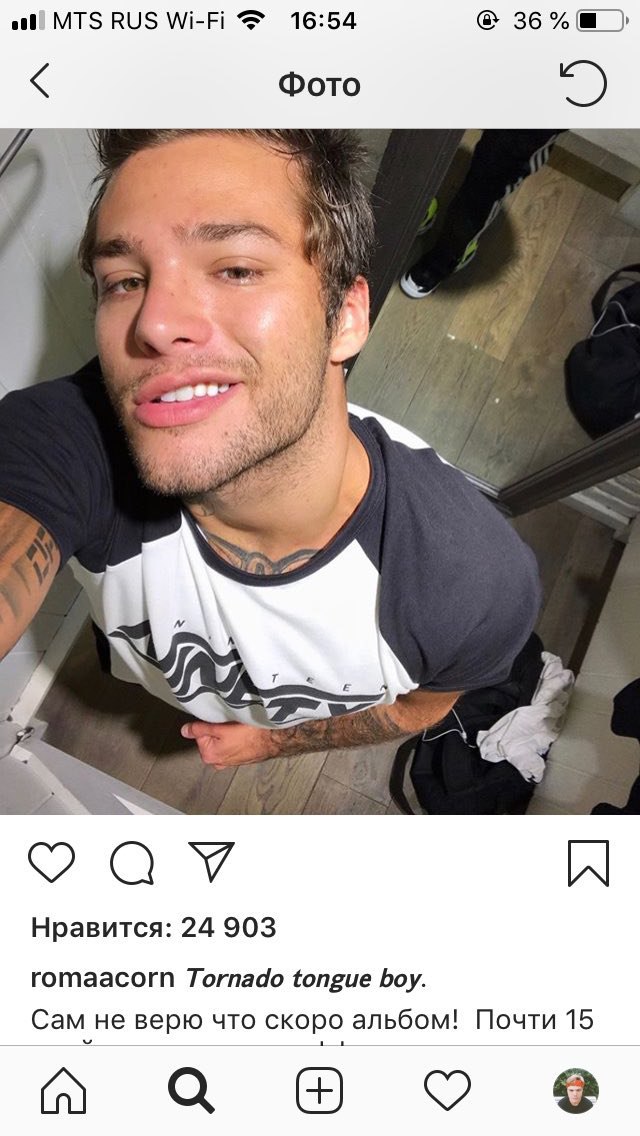The height and width of the screenshot is (1136, 640).
Task: Like the post by romaacorn
Action: pos(51,861)
